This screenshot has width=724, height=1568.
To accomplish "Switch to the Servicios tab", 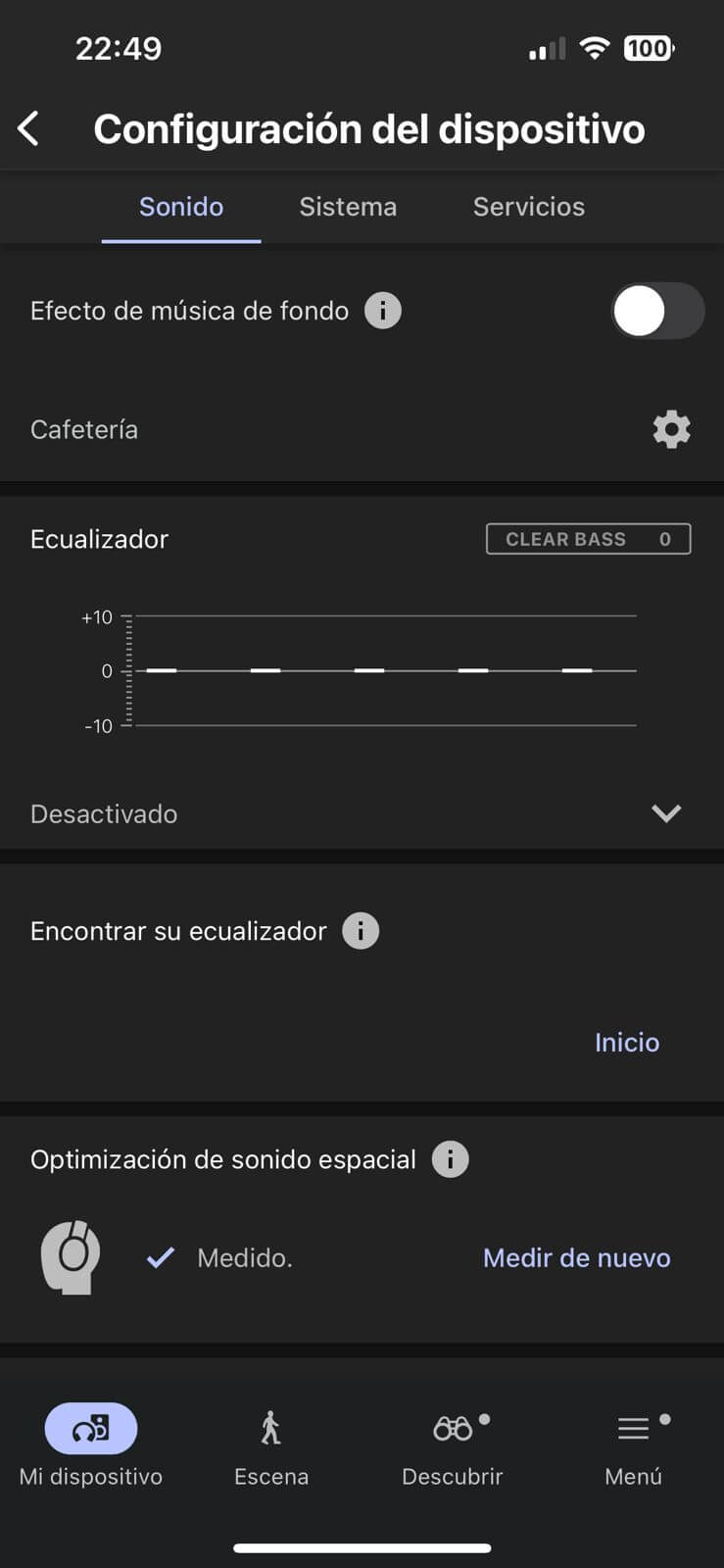I will (x=528, y=207).
